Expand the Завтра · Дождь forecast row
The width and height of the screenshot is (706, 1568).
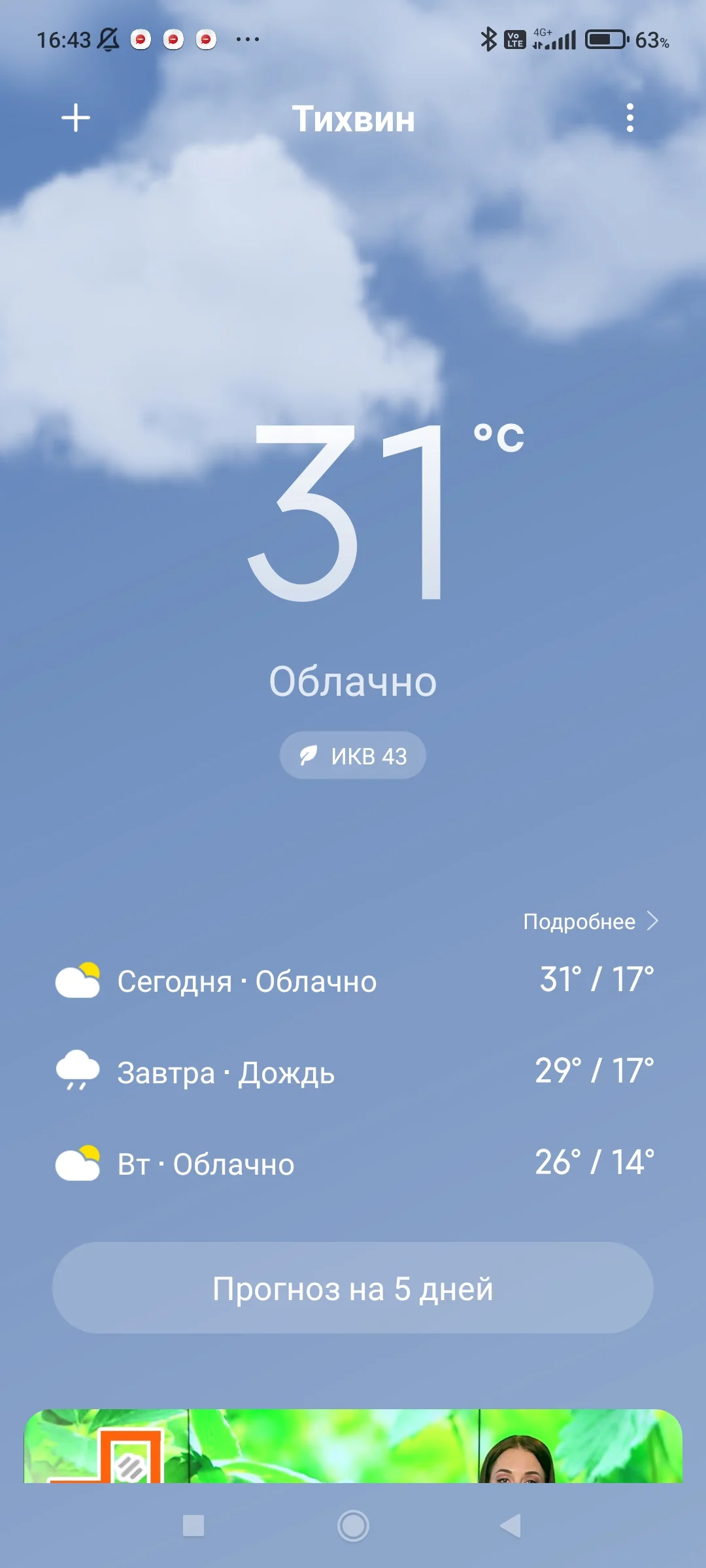tap(353, 1071)
